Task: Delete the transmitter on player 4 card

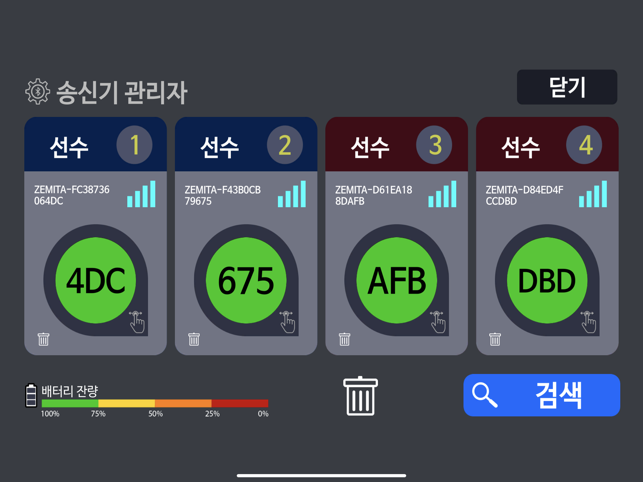Action: (x=495, y=339)
